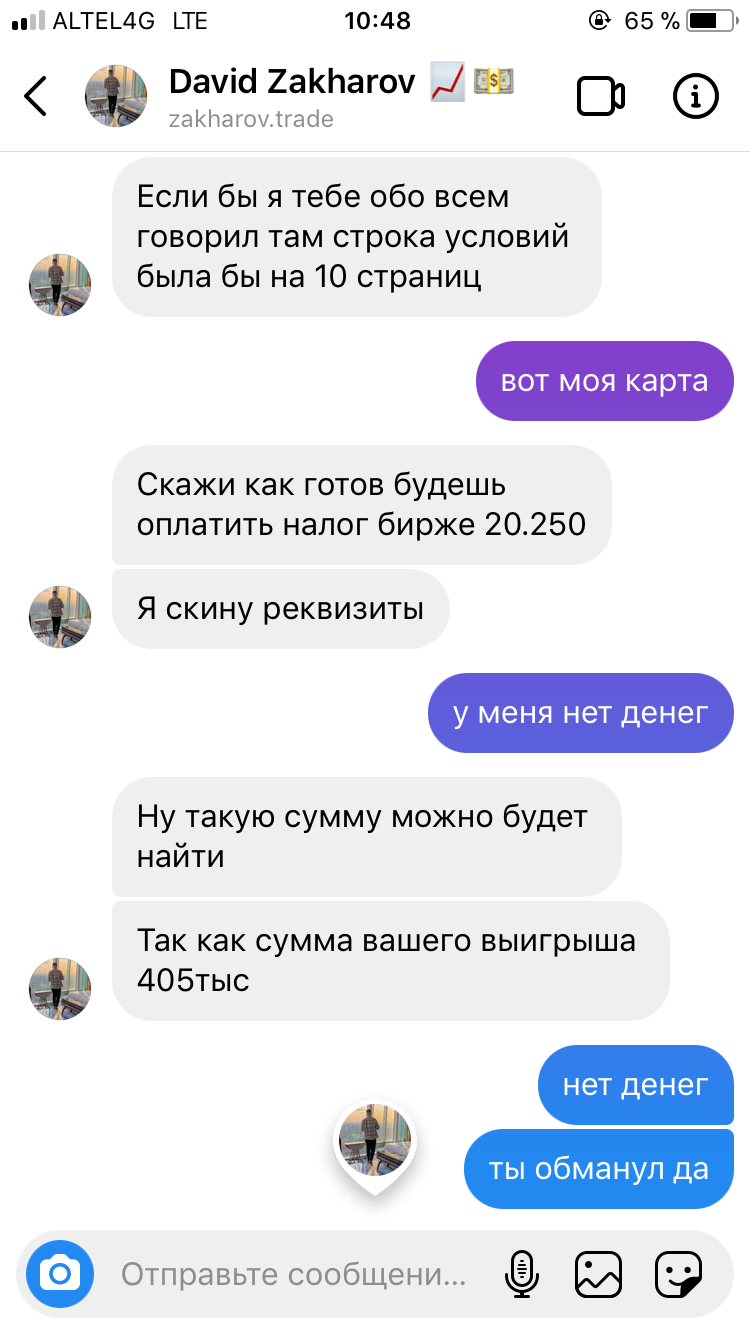This screenshot has height=1334, width=750.
Task: Open the conversation info details
Action: [695, 96]
